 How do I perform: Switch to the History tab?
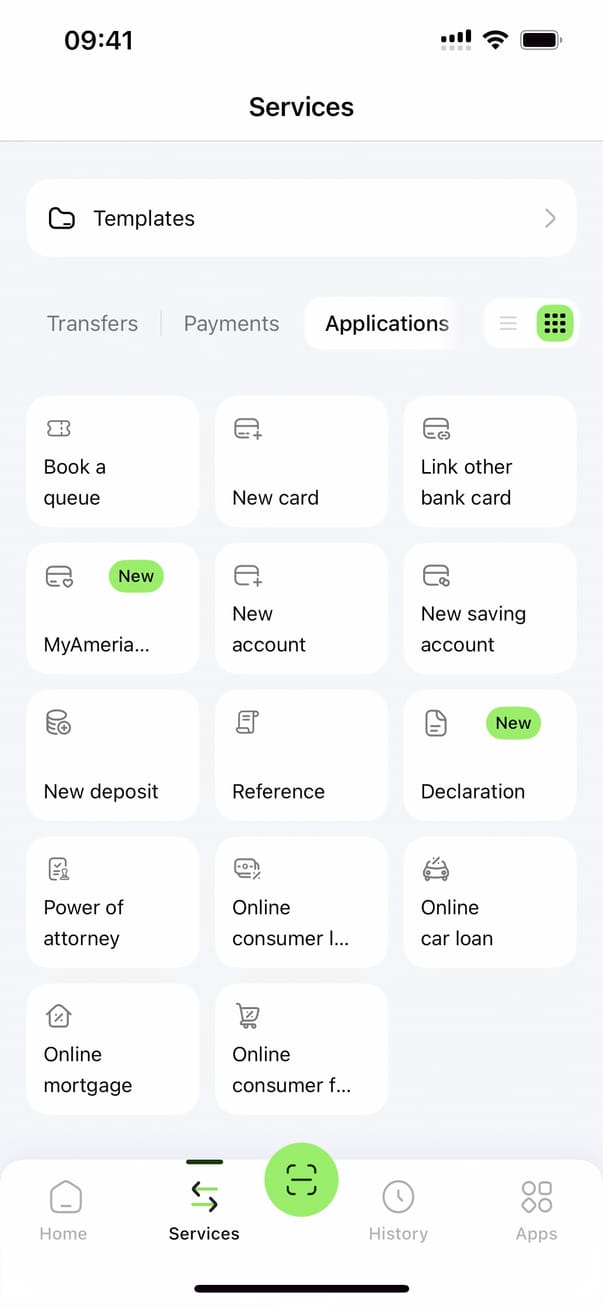coord(398,1209)
